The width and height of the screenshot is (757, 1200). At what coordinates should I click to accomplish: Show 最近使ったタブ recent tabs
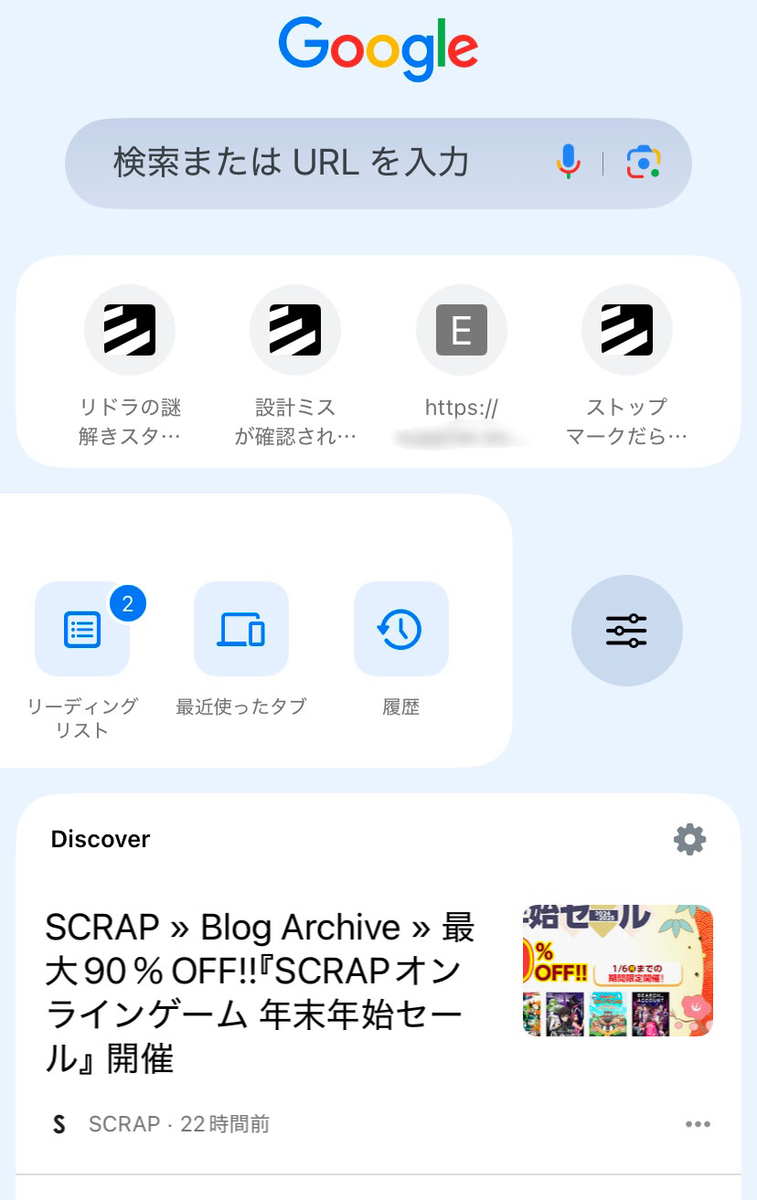coord(241,629)
